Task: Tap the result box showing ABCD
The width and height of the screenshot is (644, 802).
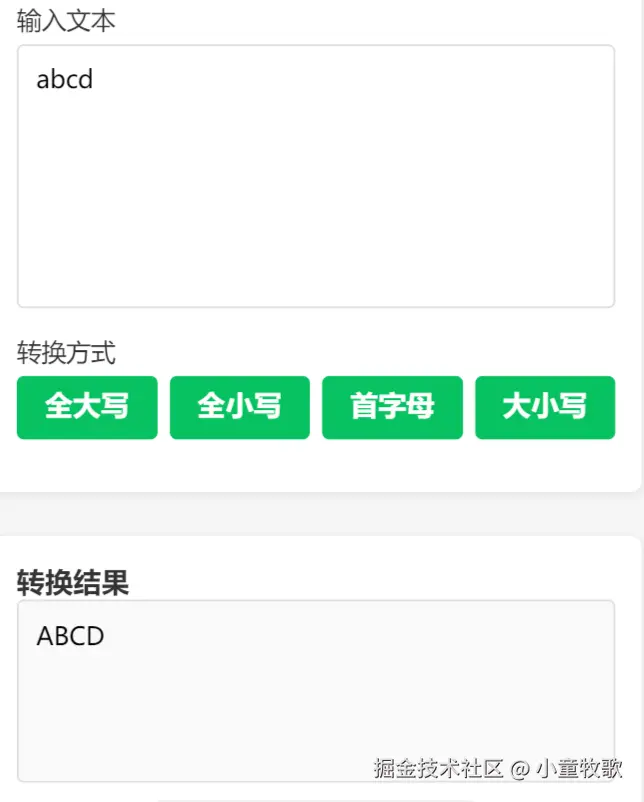Action: coord(315,690)
